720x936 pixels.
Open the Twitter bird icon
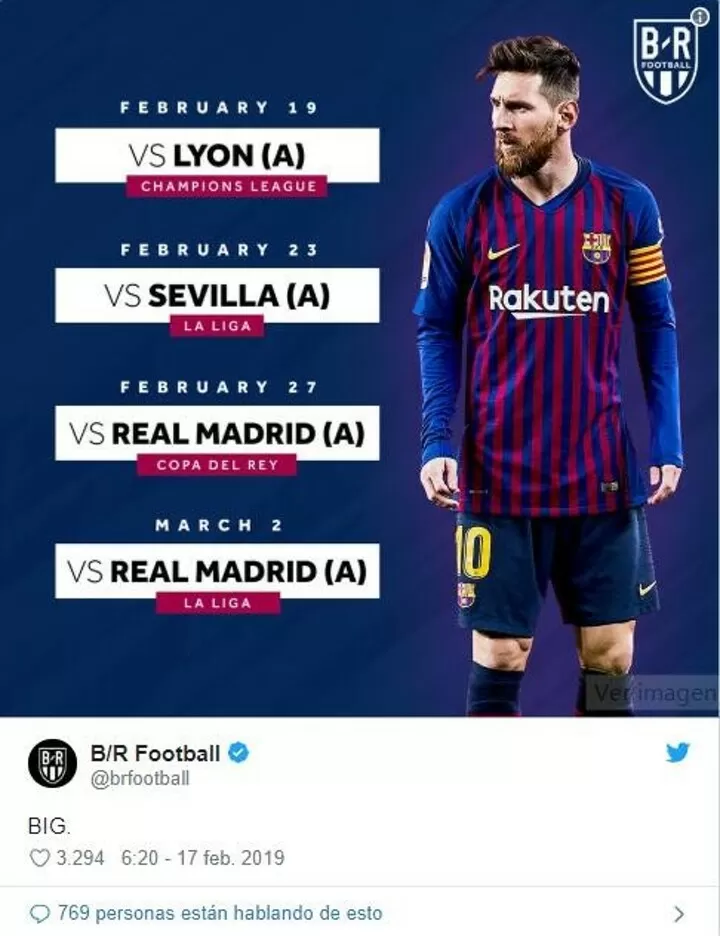(678, 752)
